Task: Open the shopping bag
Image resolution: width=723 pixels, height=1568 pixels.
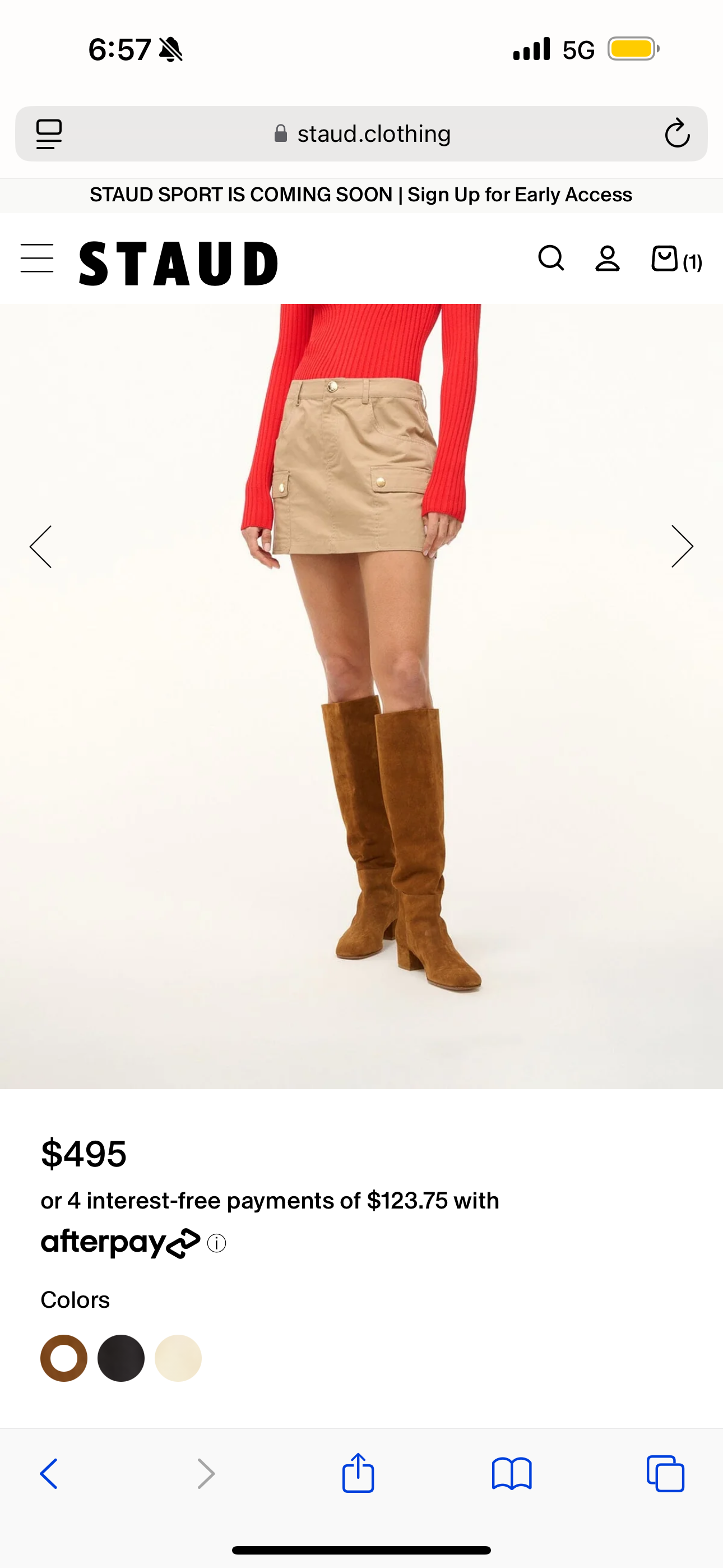Action: tap(675, 260)
